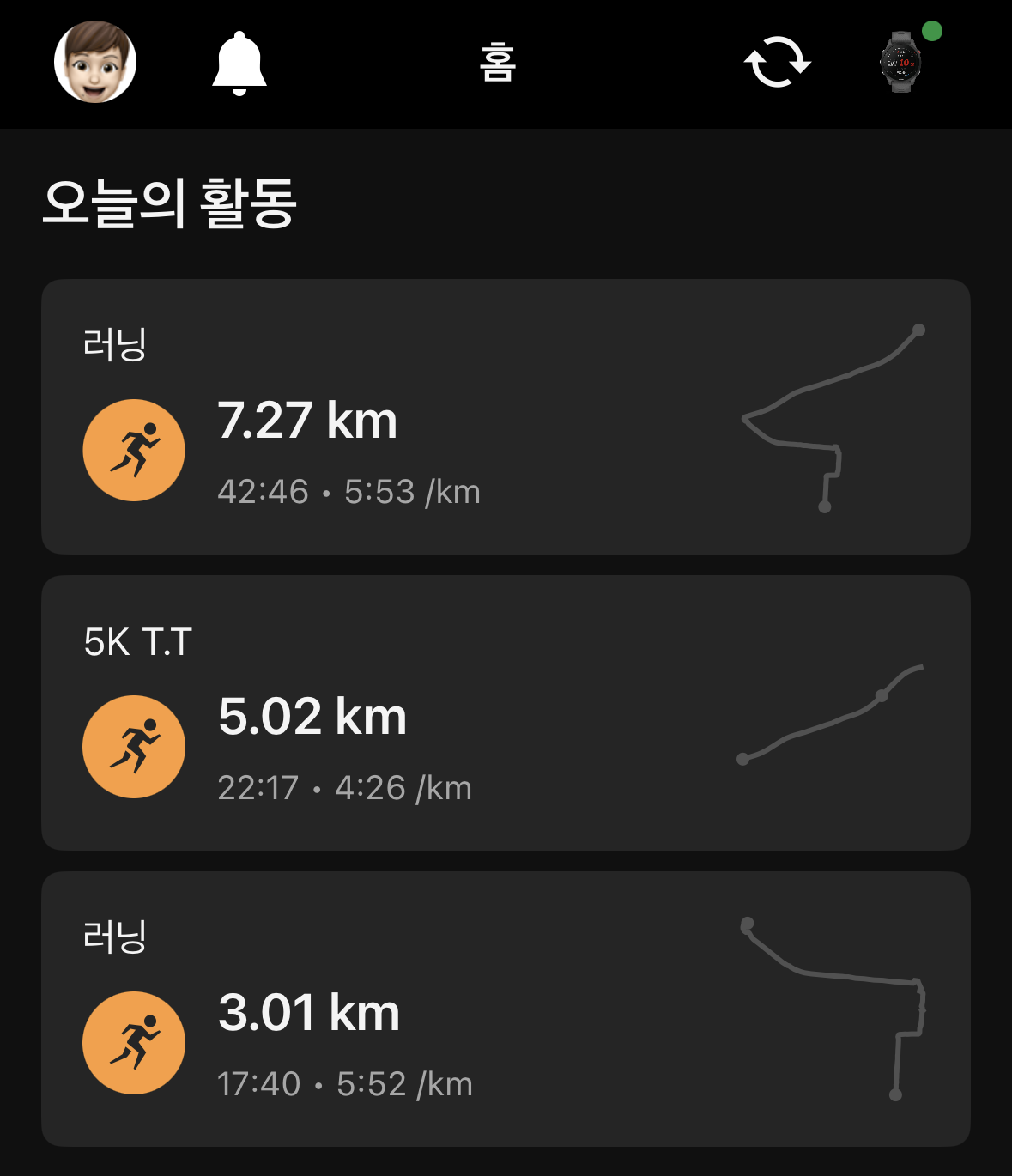
Task: Open the 7.27 km running activity
Action: pyautogui.click(x=506, y=416)
